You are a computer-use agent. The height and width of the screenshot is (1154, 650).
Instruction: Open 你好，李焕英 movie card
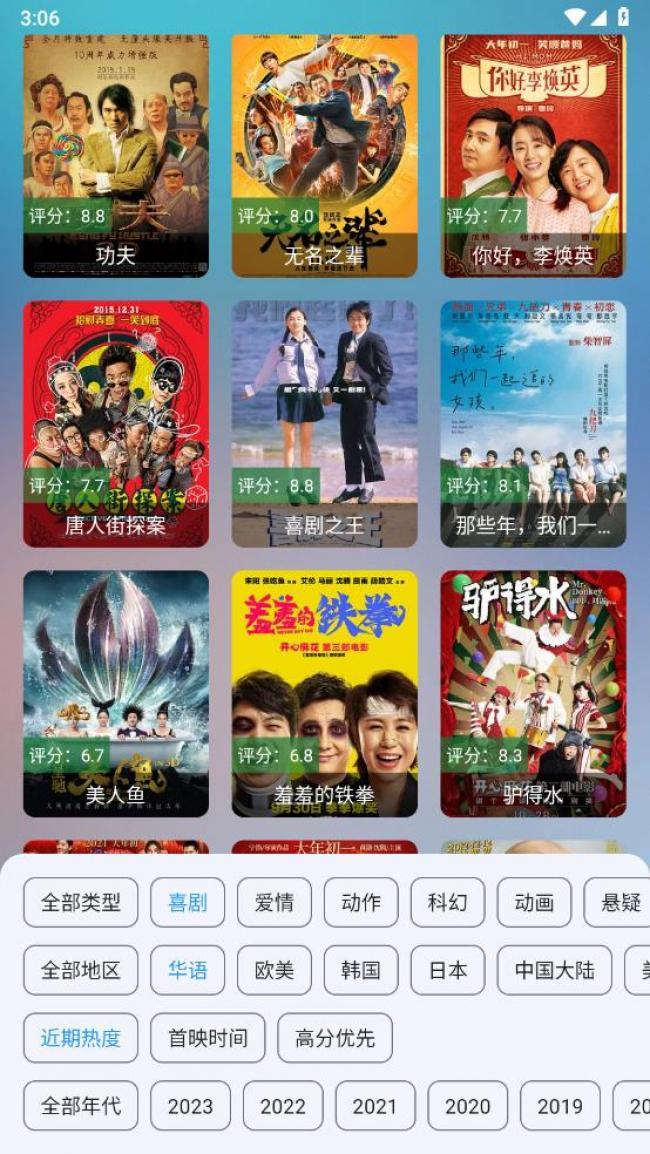tap(534, 155)
